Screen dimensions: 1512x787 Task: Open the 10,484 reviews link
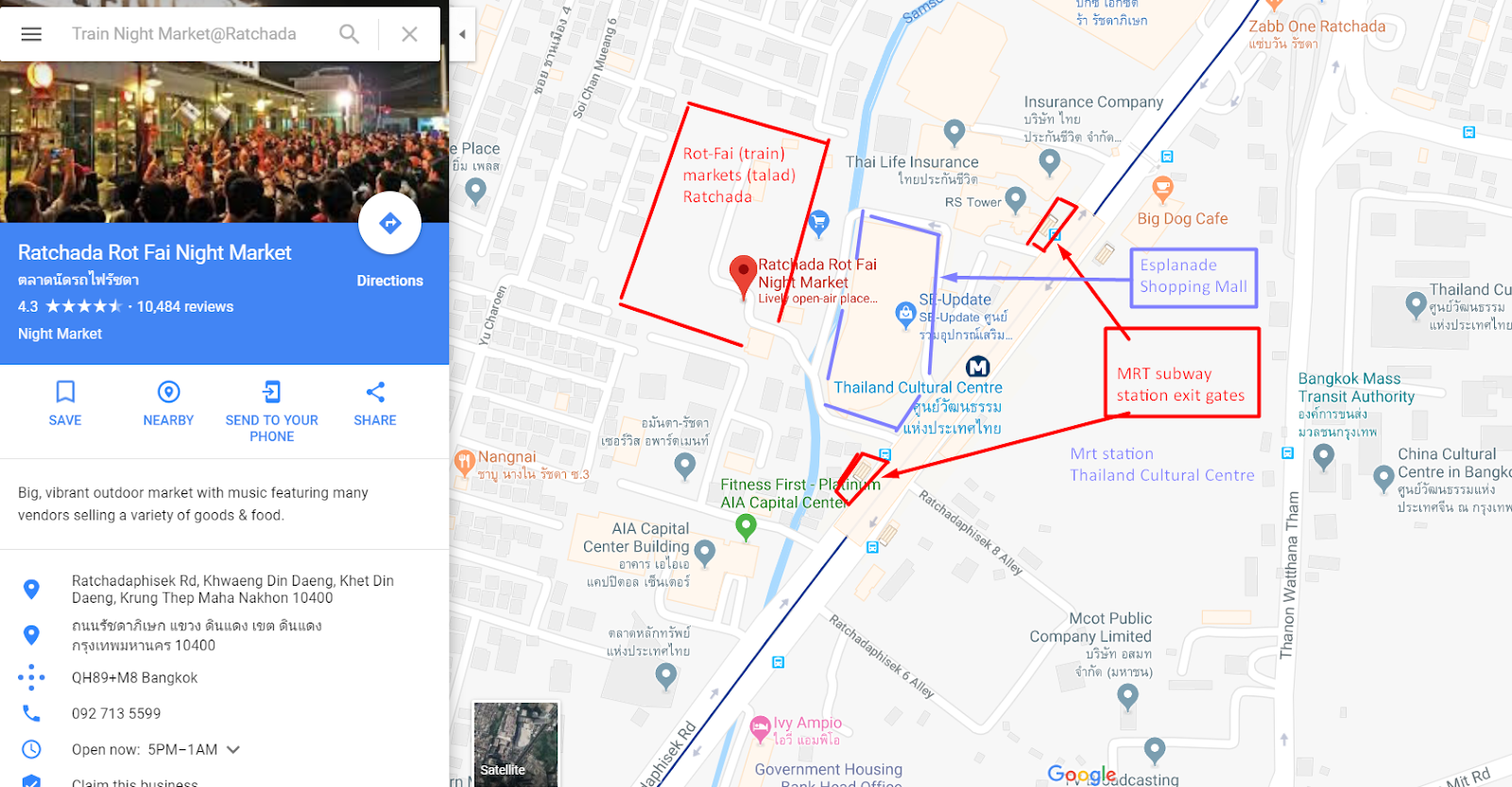(x=185, y=306)
